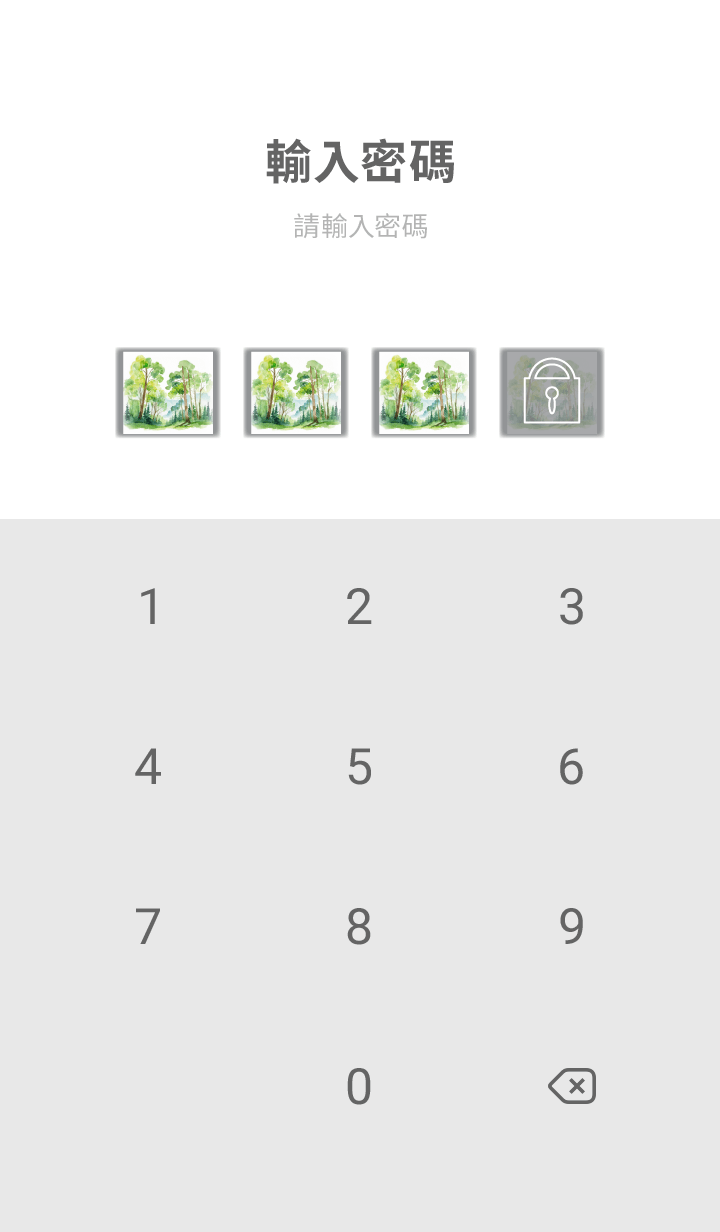Tap the number 0 key
The width and height of the screenshot is (720, 1232).
pos(359,1087)
